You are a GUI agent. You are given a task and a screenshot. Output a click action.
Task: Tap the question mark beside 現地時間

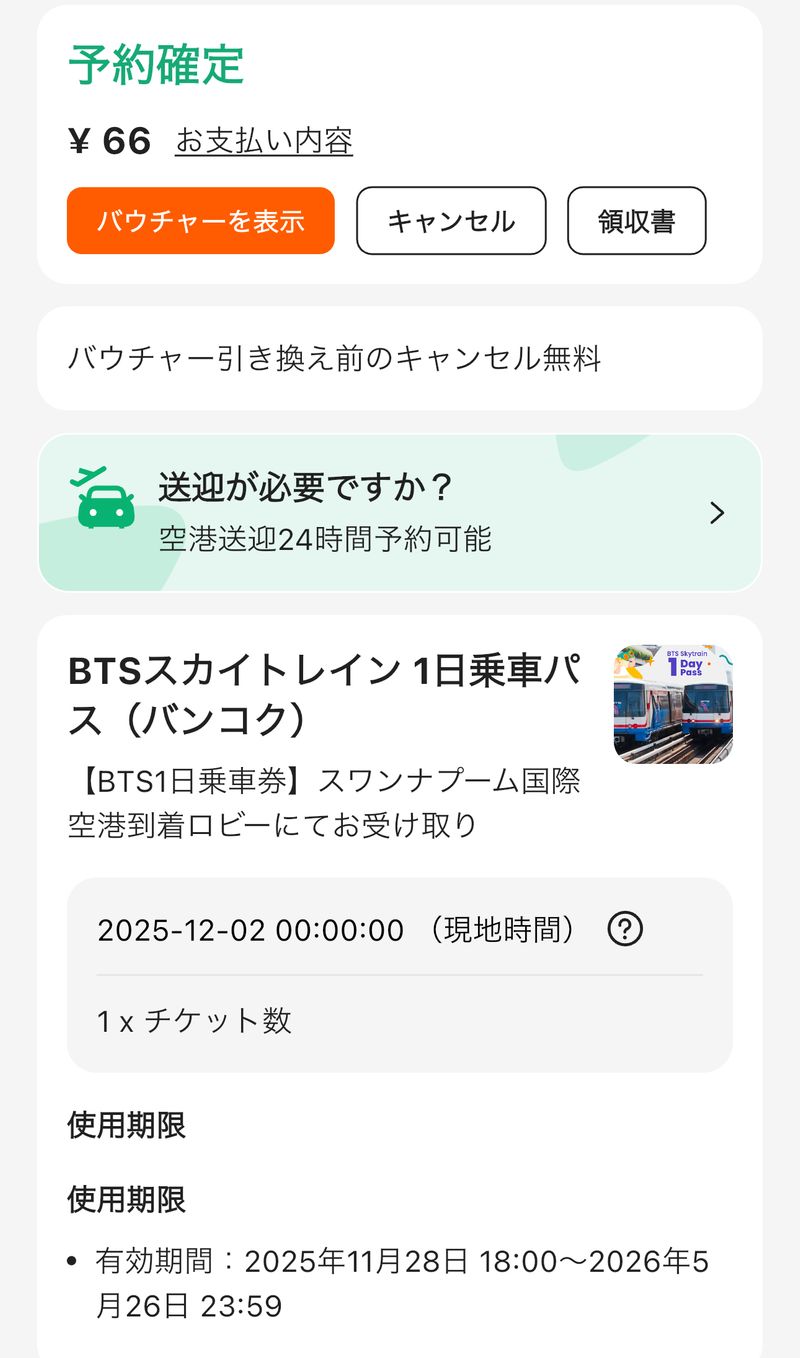click(625, 930)
